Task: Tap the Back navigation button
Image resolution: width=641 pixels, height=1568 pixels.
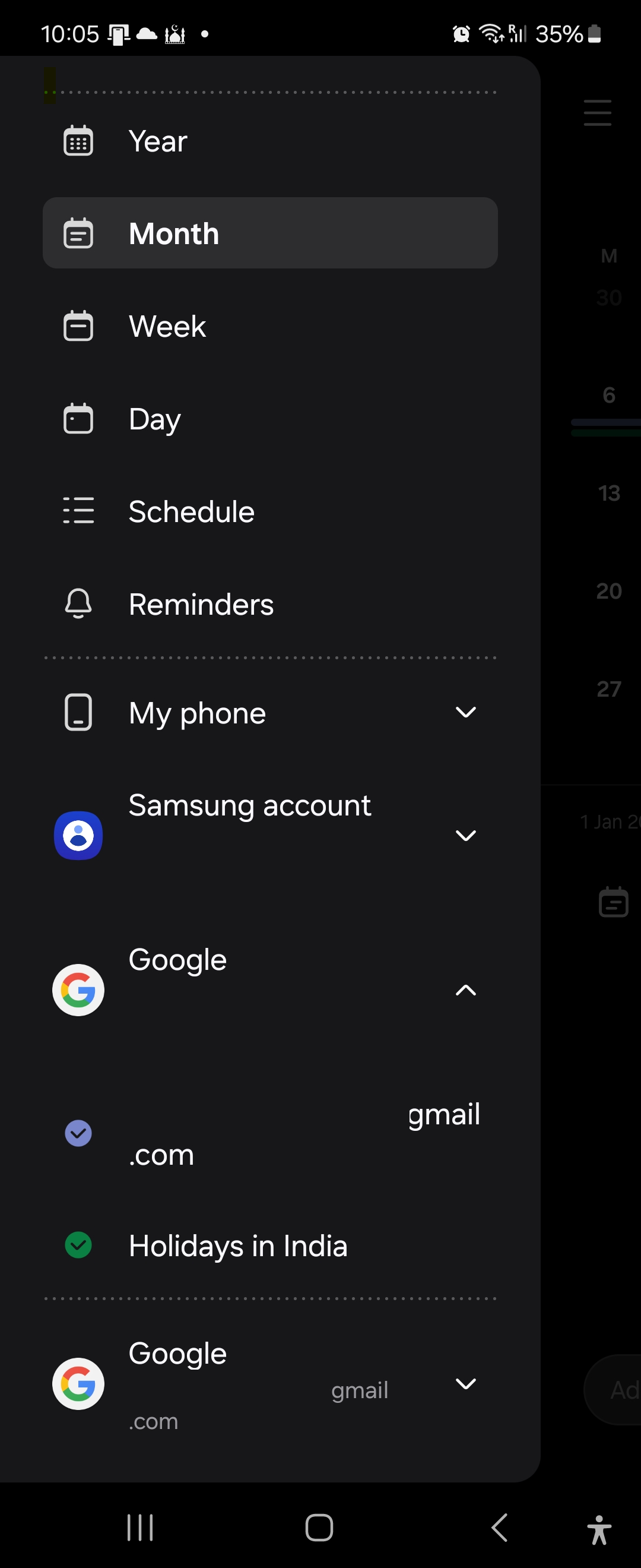Action: click(x=499, y=1526)
